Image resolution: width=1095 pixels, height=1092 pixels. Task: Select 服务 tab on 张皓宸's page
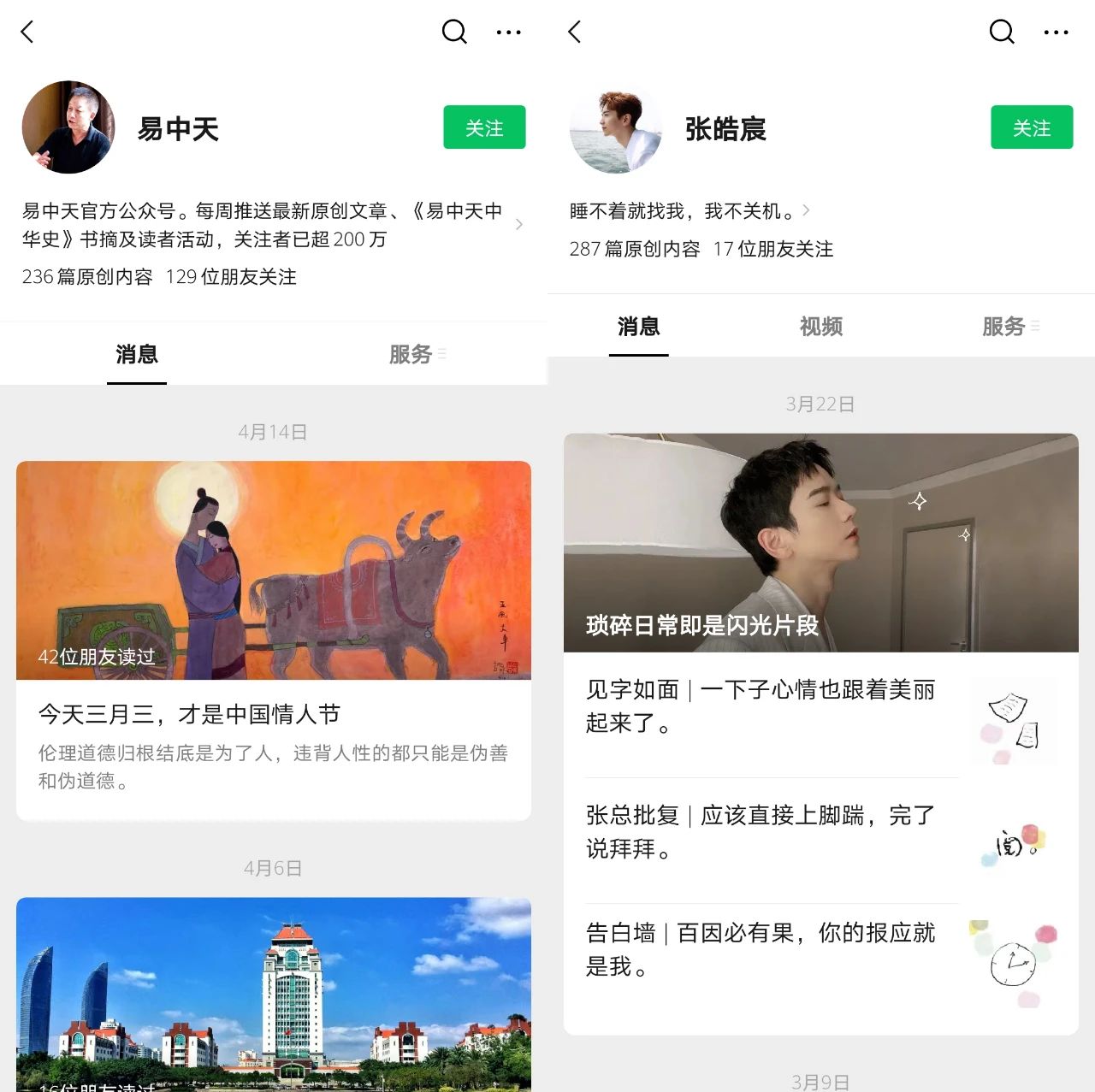[1003, 327]
